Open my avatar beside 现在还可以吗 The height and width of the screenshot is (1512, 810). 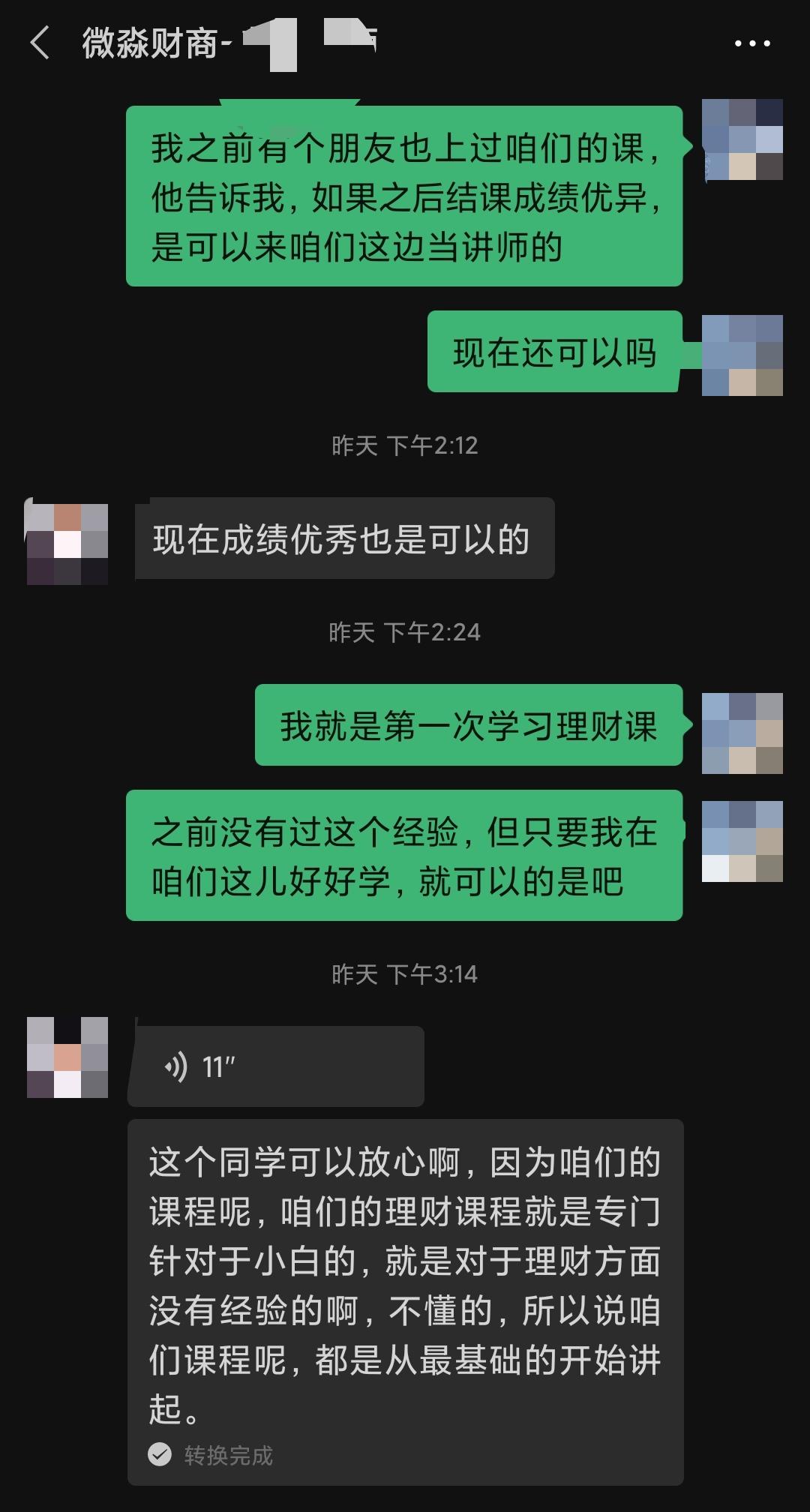(x=742, y=355)
